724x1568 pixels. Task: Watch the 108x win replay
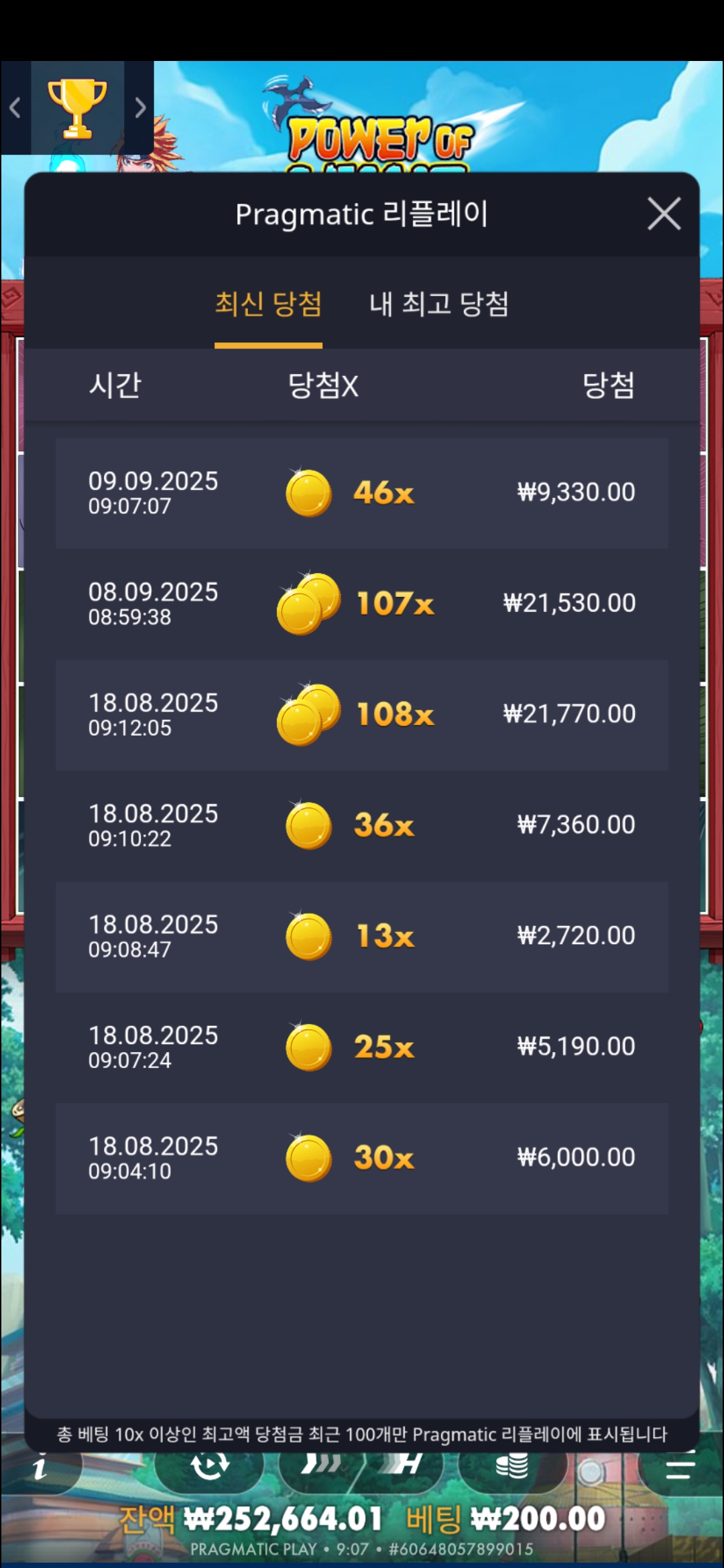coord(361,714)
